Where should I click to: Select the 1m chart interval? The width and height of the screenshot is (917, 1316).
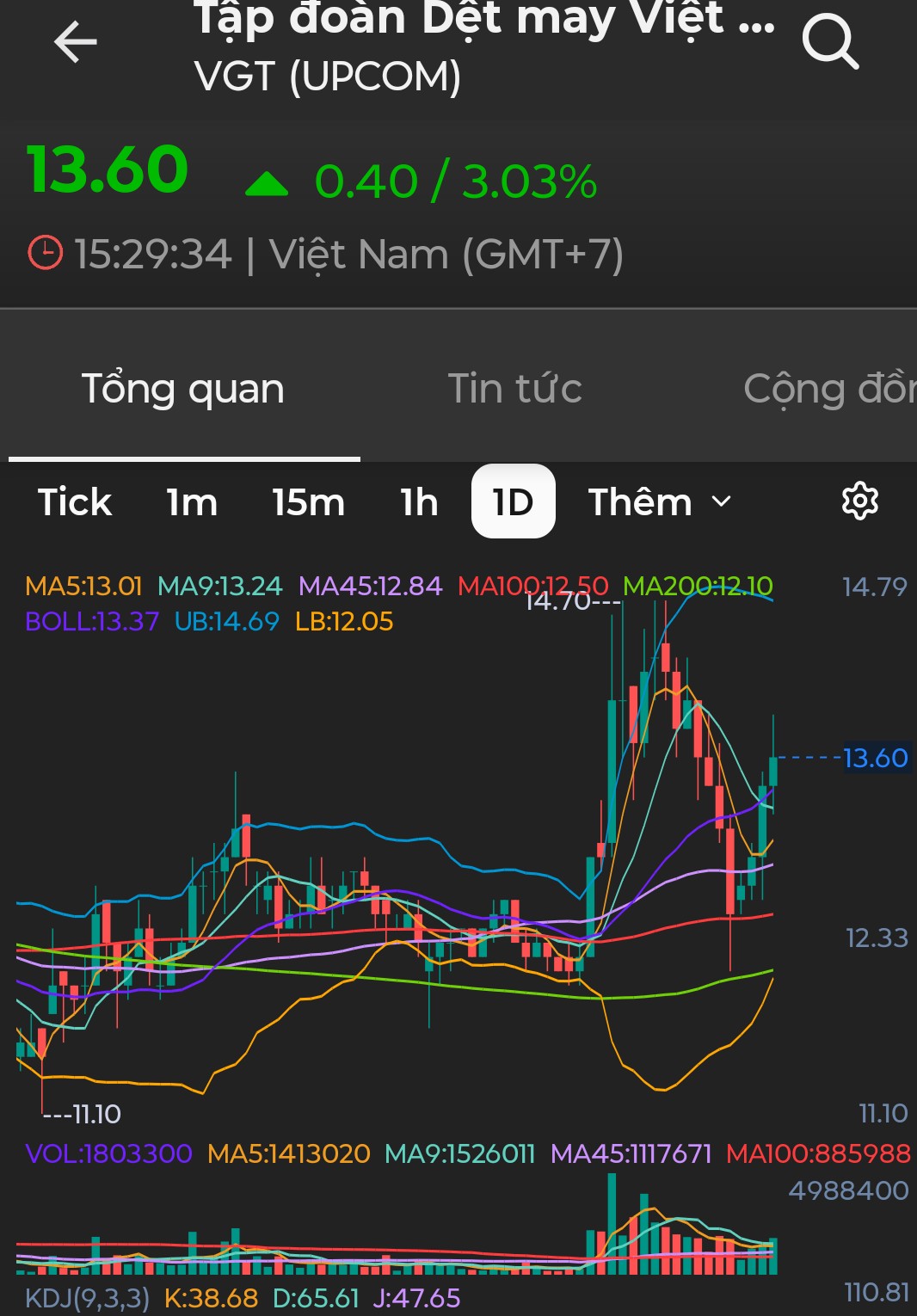[192, 502]
